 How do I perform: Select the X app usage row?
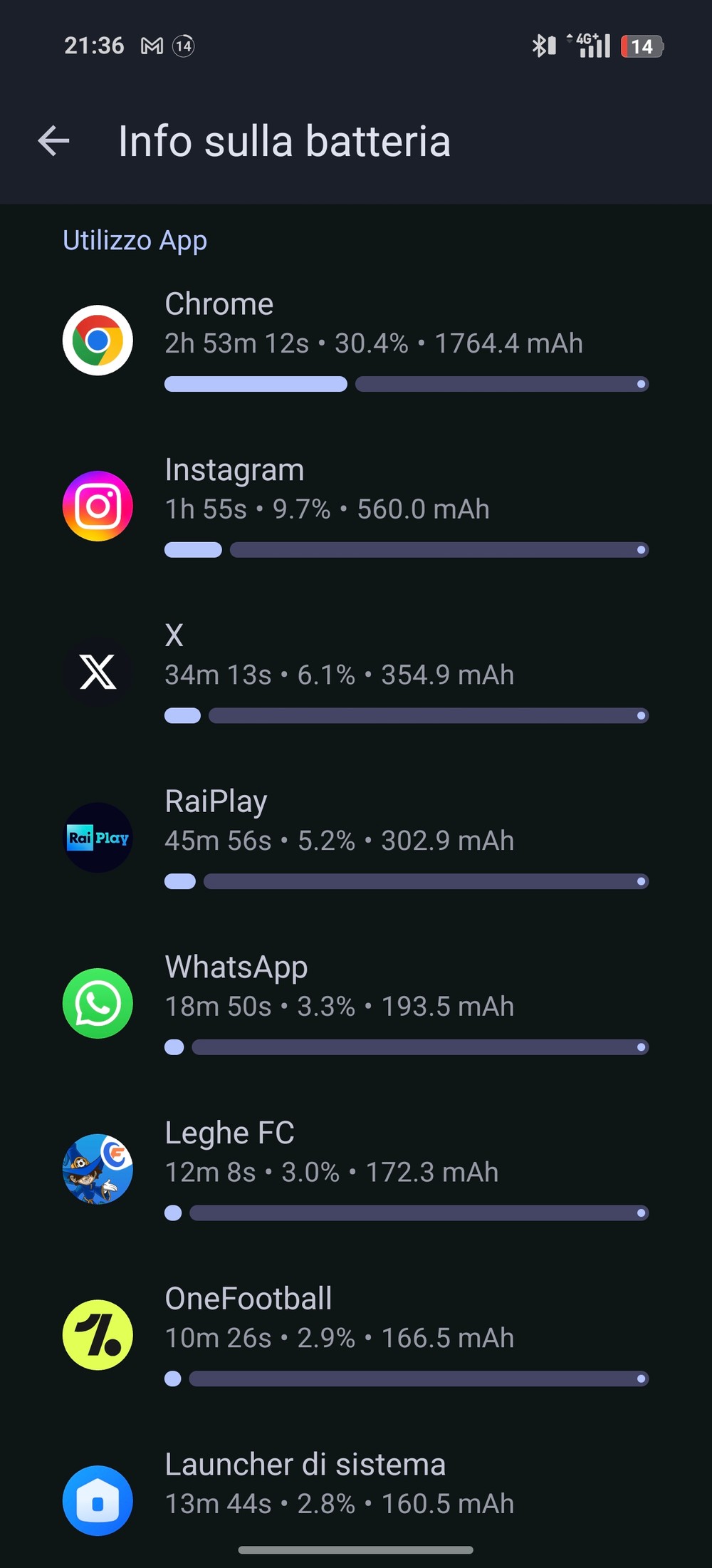[x=356, y=673]
